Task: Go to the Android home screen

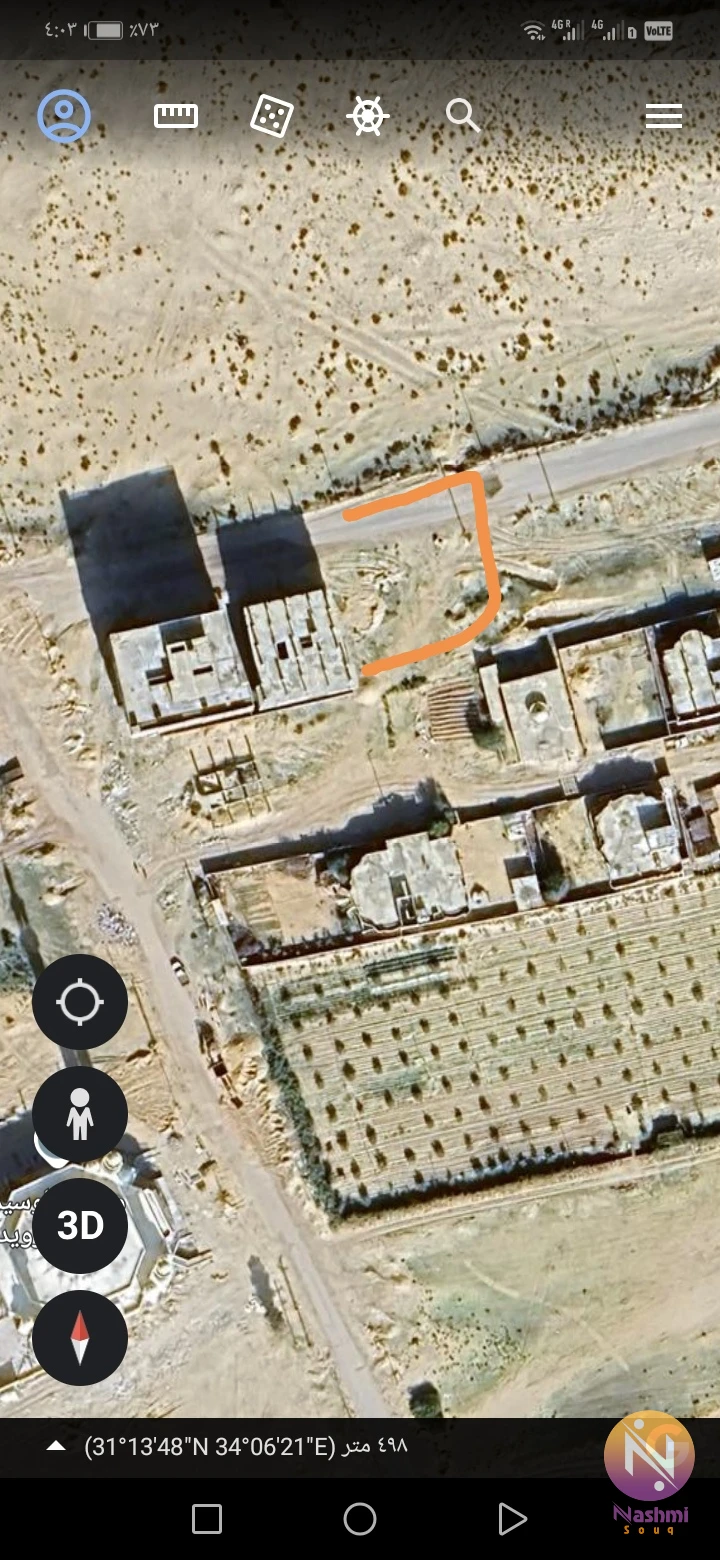Action: [x=360, y=1519]
